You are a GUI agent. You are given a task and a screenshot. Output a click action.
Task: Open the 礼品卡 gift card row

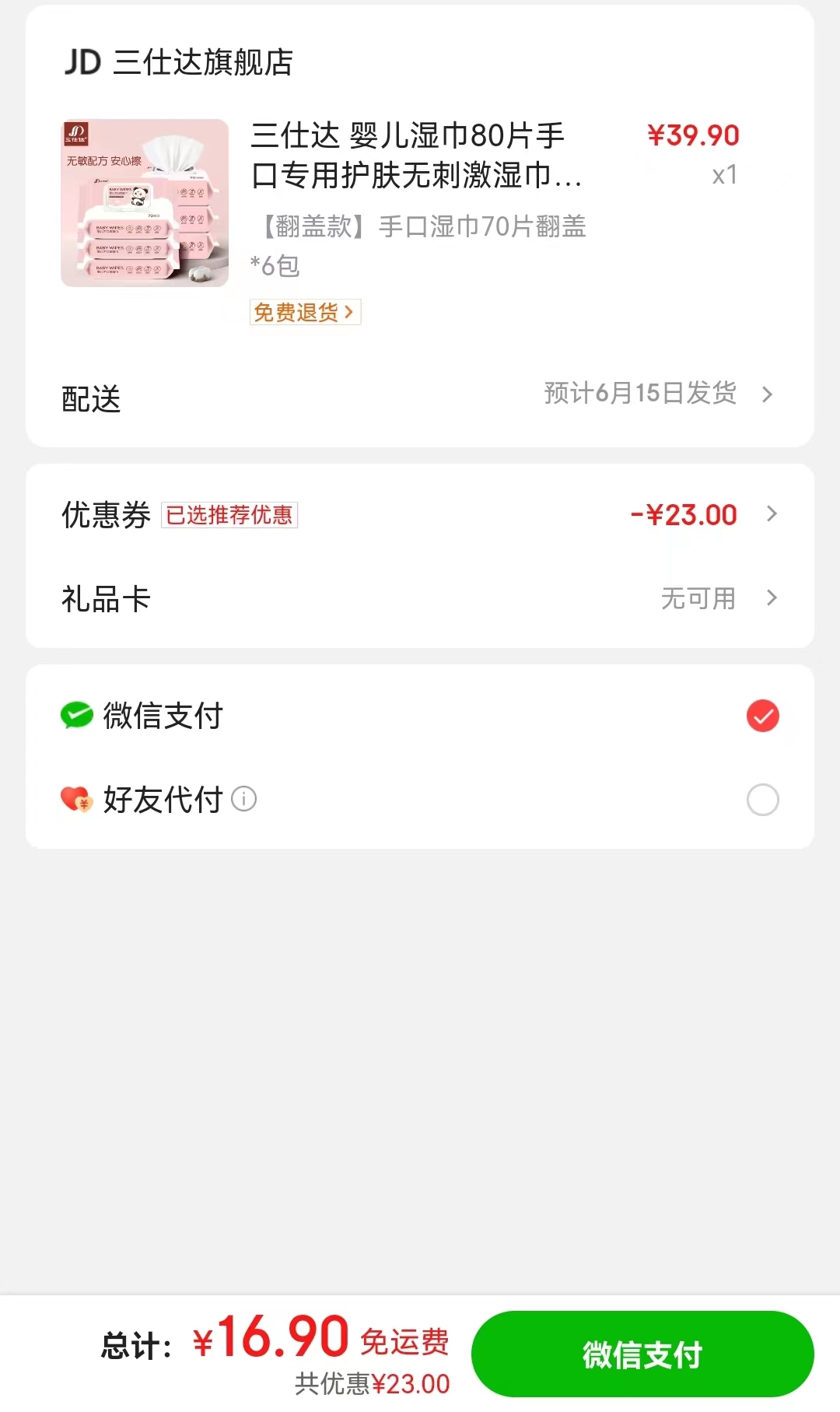(x=420, y=598)
